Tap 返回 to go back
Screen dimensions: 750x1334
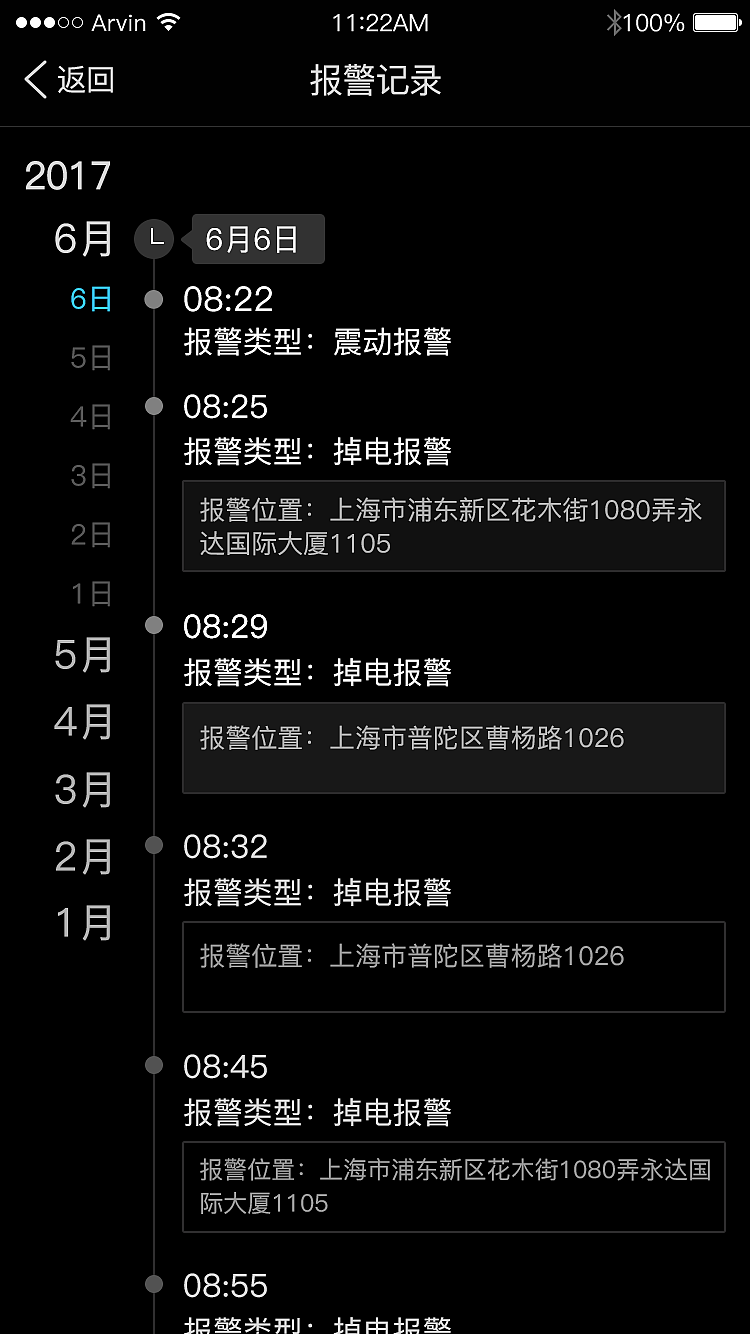[x=65, y=79]
